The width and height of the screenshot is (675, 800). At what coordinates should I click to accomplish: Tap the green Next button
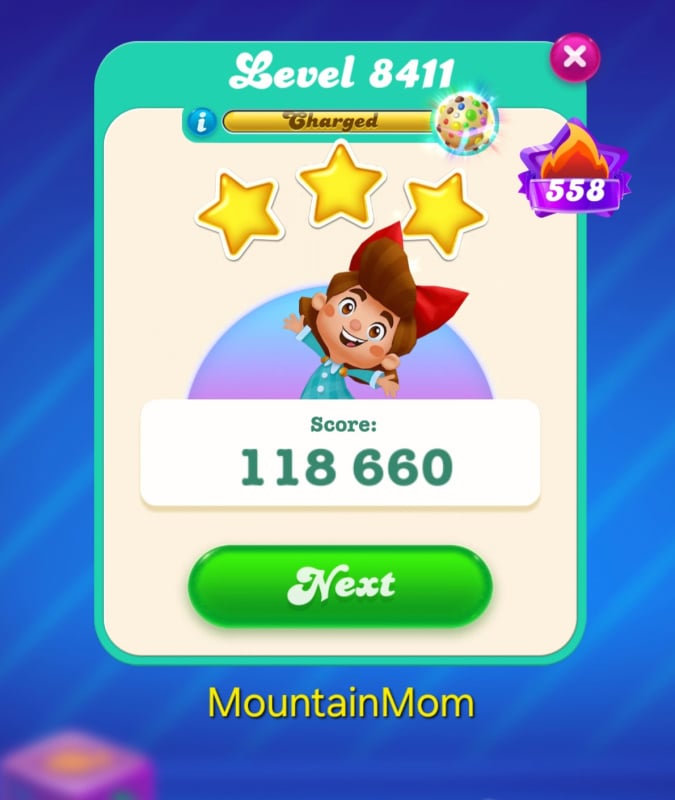pos(340,586)
